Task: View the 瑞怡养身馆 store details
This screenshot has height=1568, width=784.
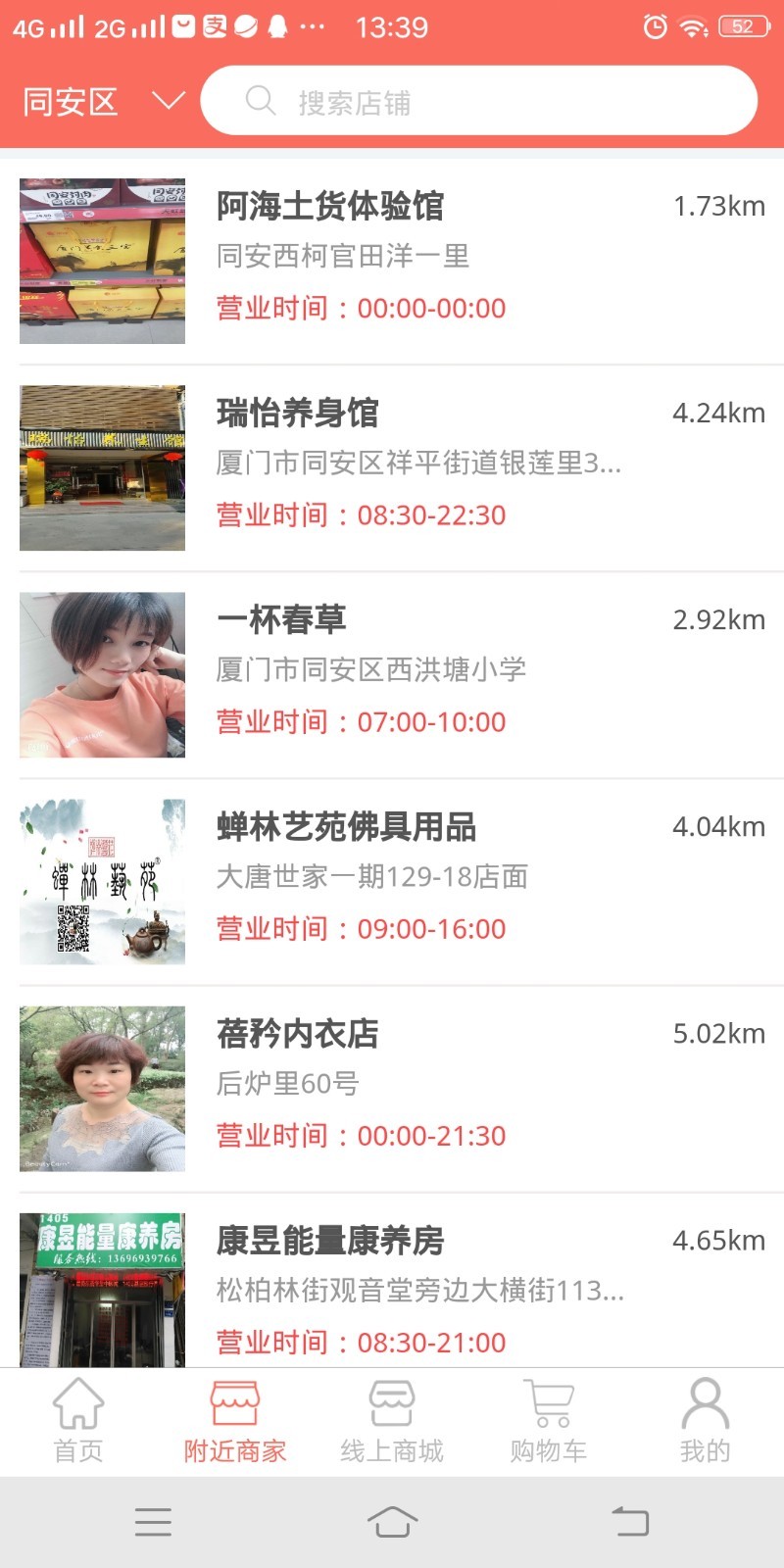Action: pos(392,466)
